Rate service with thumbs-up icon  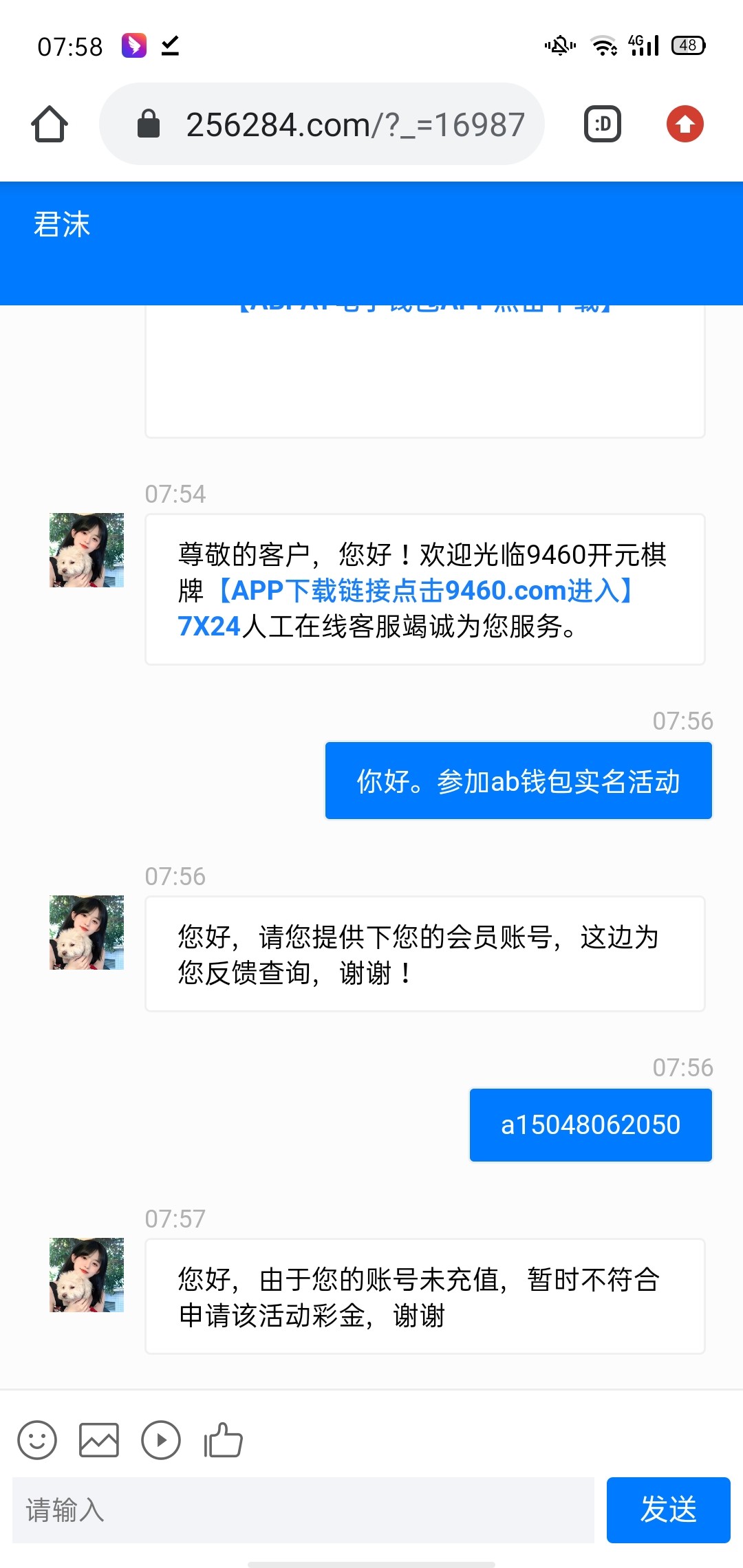(223, 1439)
